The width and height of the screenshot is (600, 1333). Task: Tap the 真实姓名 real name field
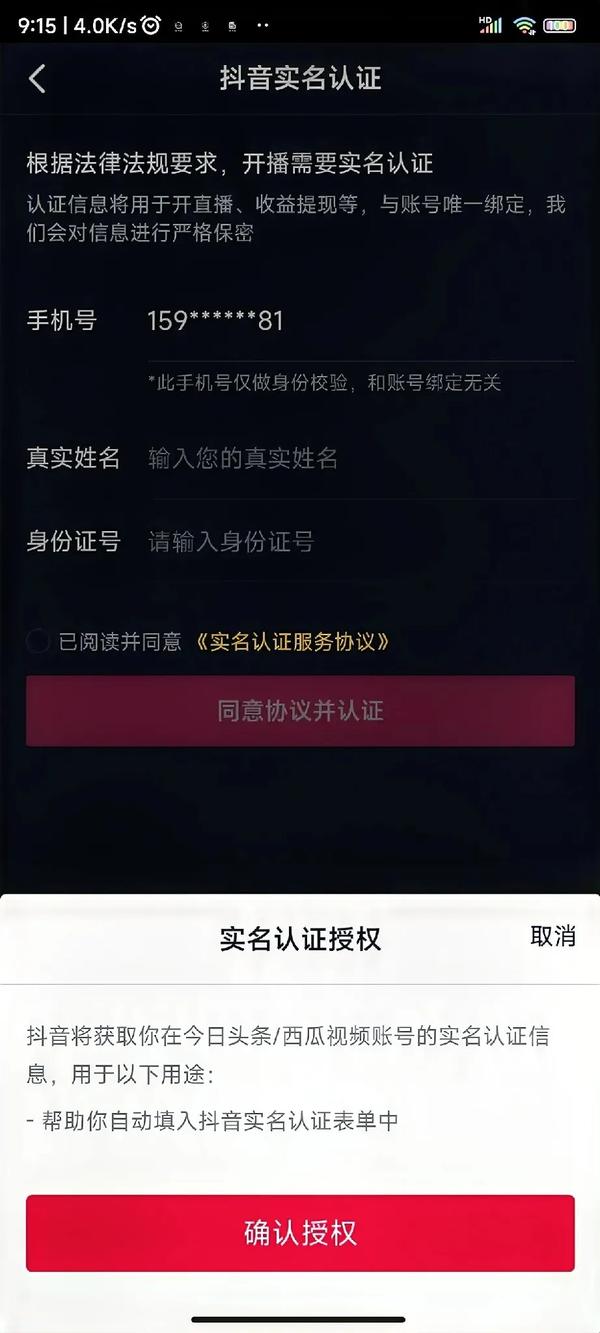pyautogui.click(x=360, y=458)
